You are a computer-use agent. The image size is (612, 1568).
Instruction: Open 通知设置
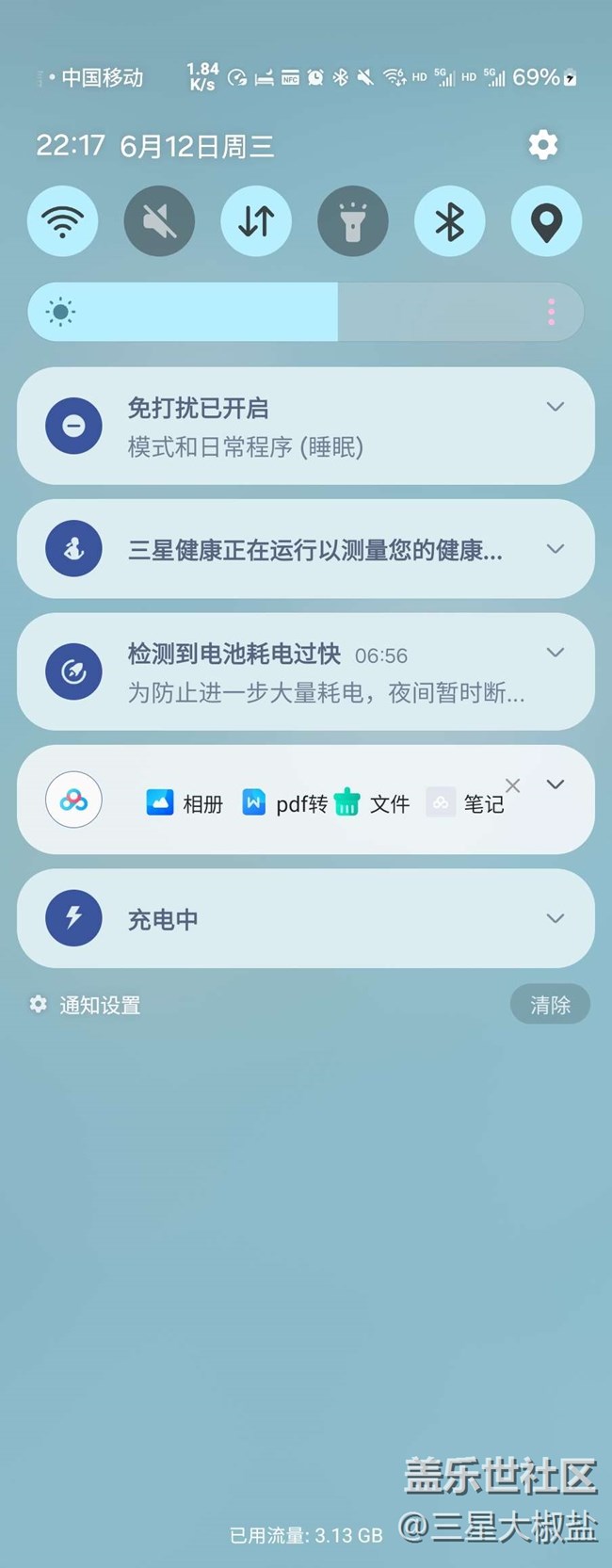(87, 1005)
